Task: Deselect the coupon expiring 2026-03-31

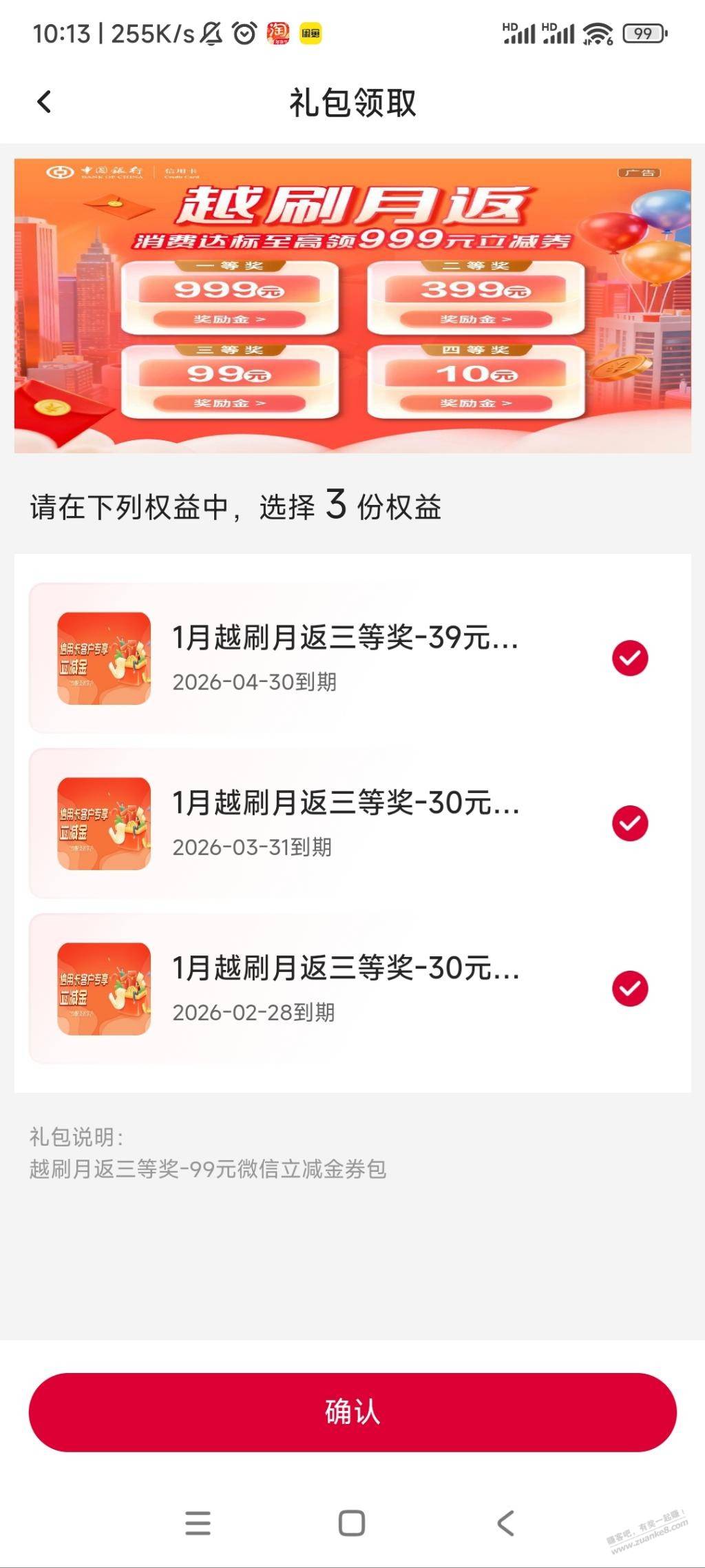Action: coord(630,823)
